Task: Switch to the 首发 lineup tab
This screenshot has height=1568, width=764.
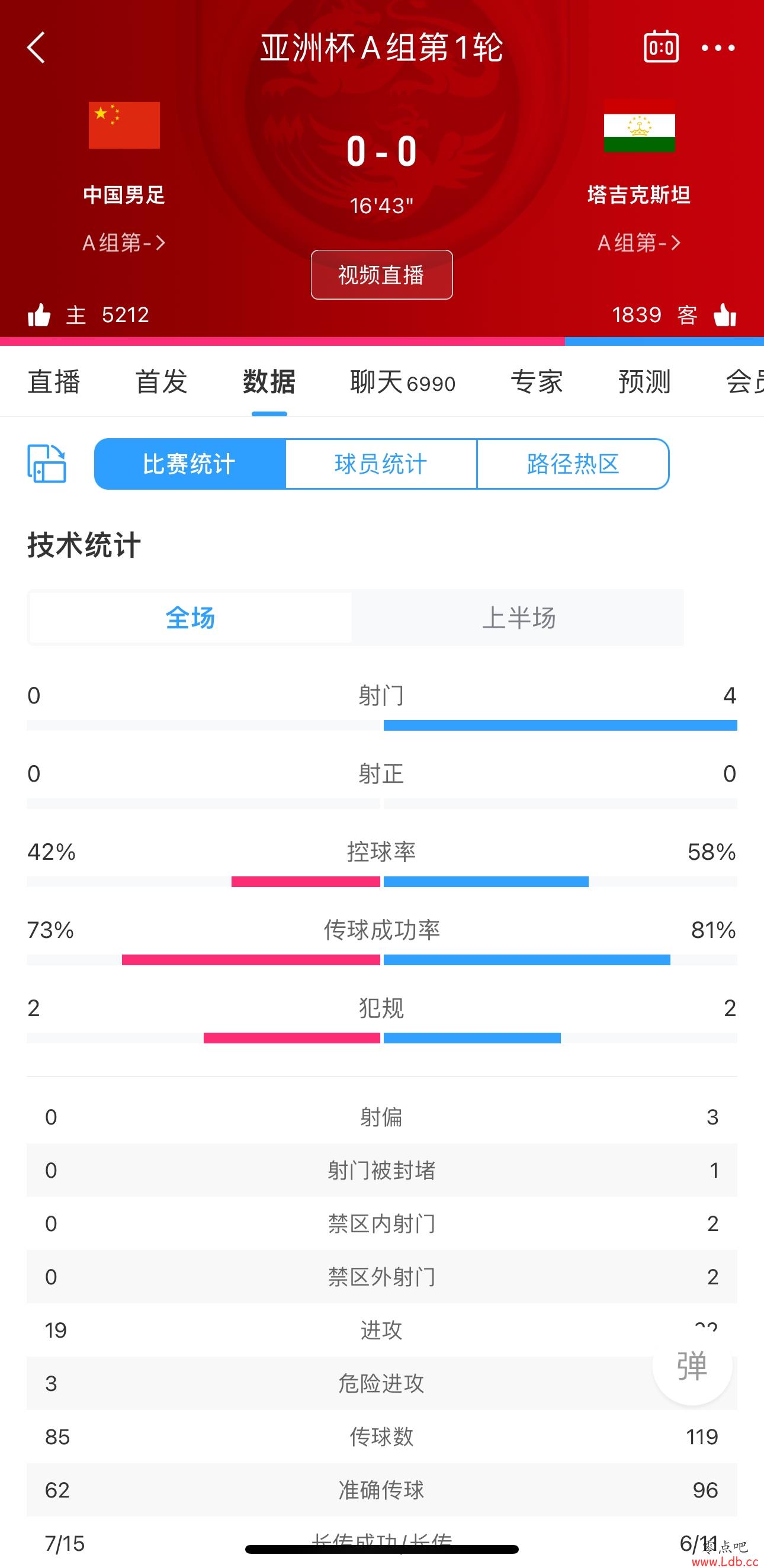Action: click(x=161, y=383)
